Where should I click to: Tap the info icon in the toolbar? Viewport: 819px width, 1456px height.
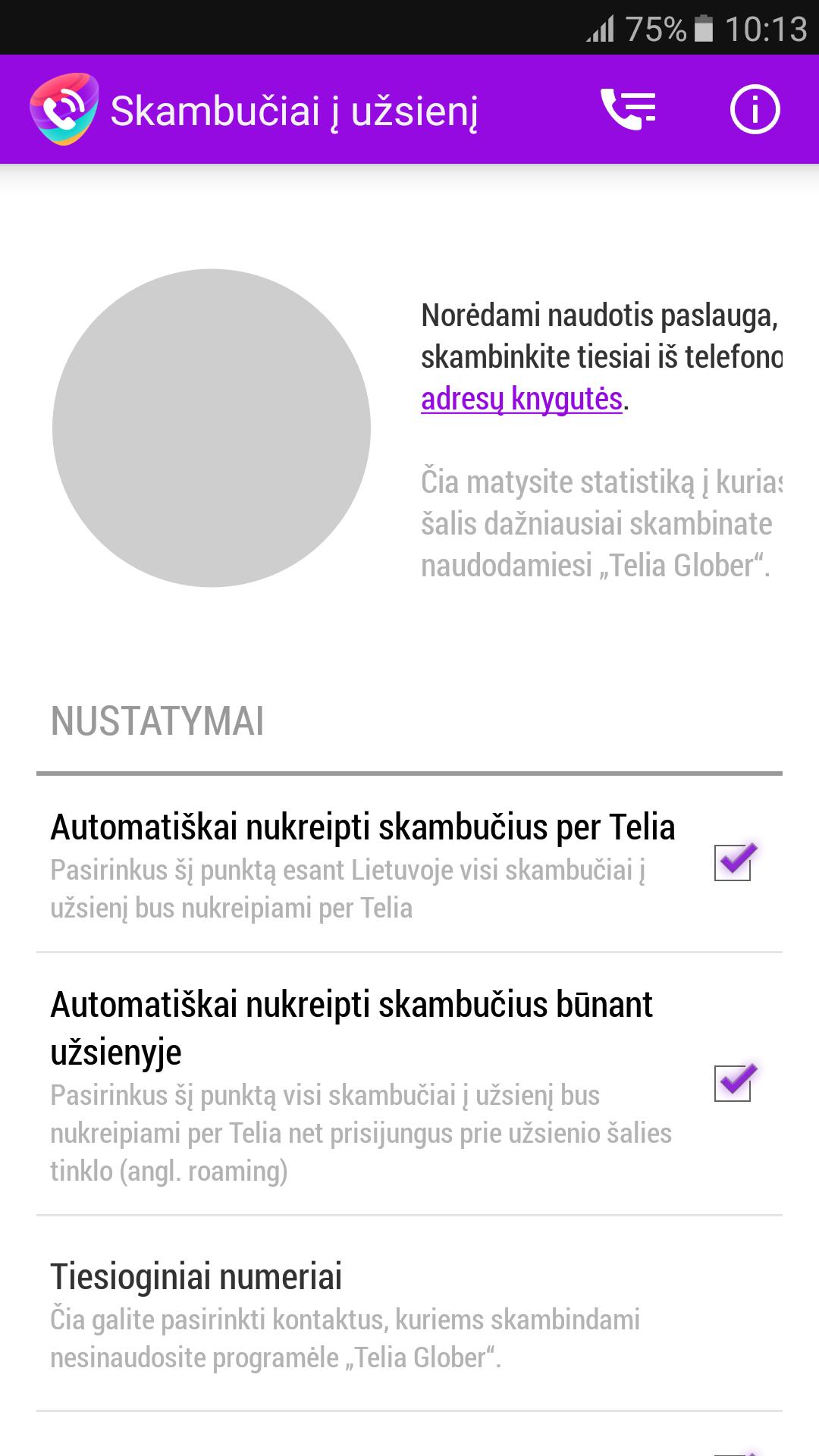pos(754,109)
